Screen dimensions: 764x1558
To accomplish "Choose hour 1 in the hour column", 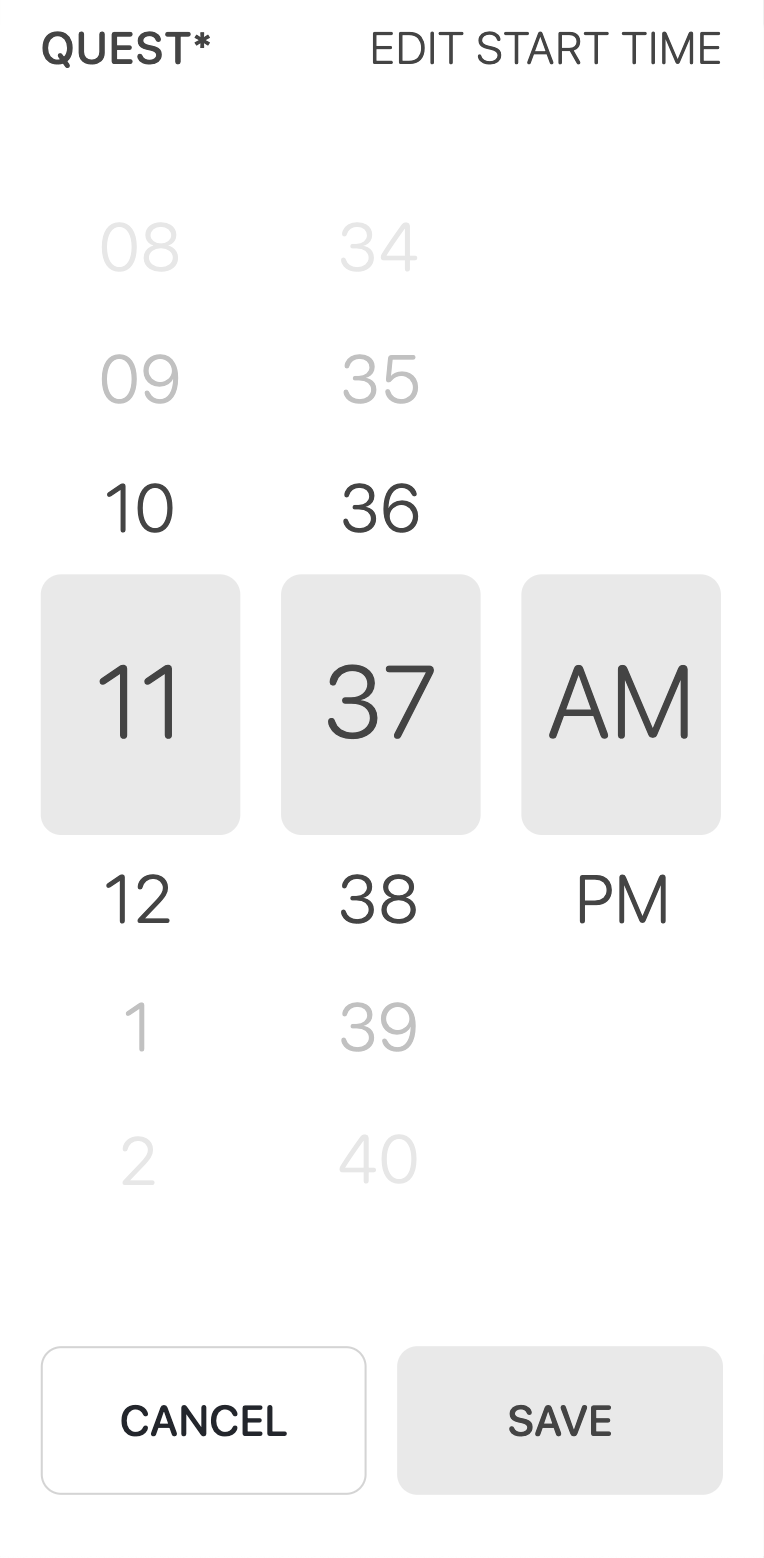I will coord(138,1028).
